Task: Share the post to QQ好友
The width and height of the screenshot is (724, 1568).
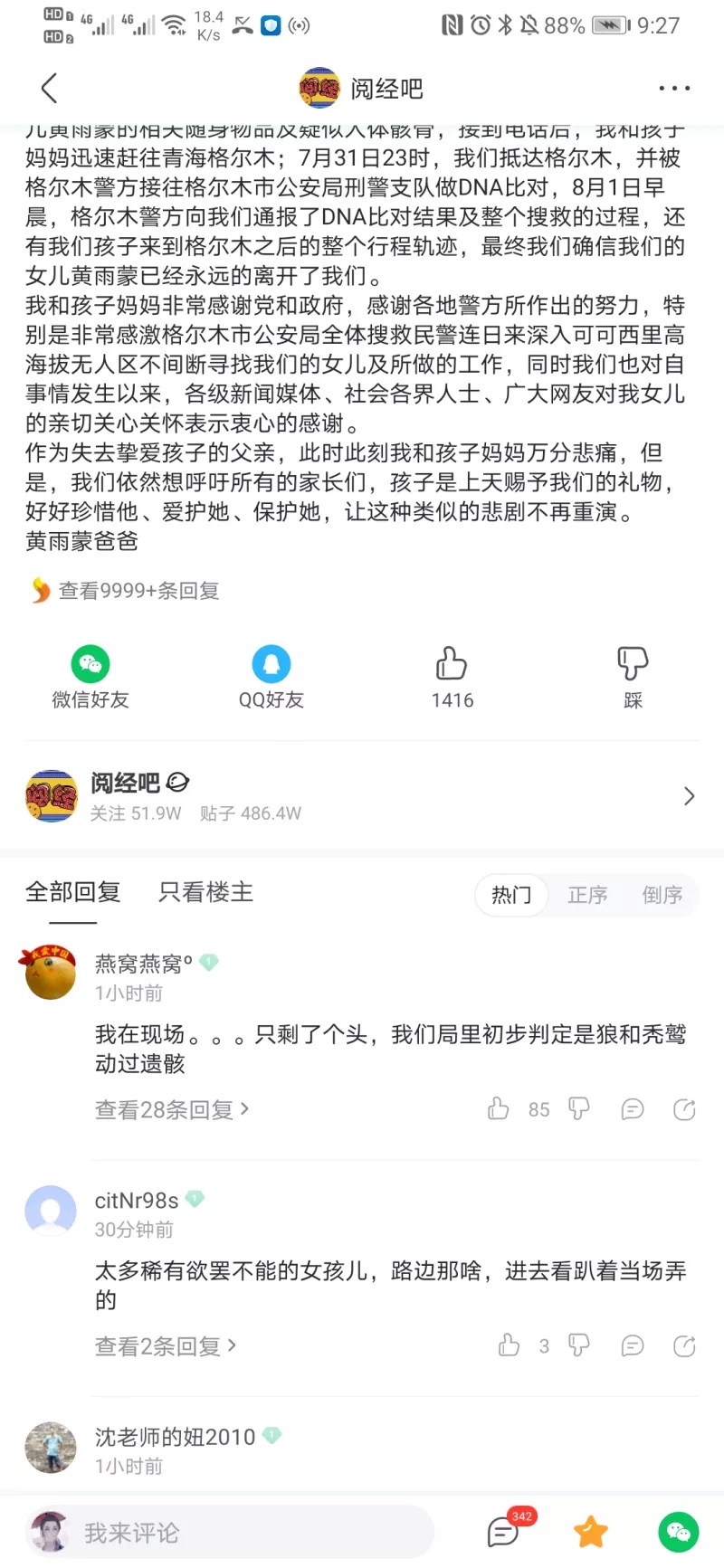Action: (271, 674)
